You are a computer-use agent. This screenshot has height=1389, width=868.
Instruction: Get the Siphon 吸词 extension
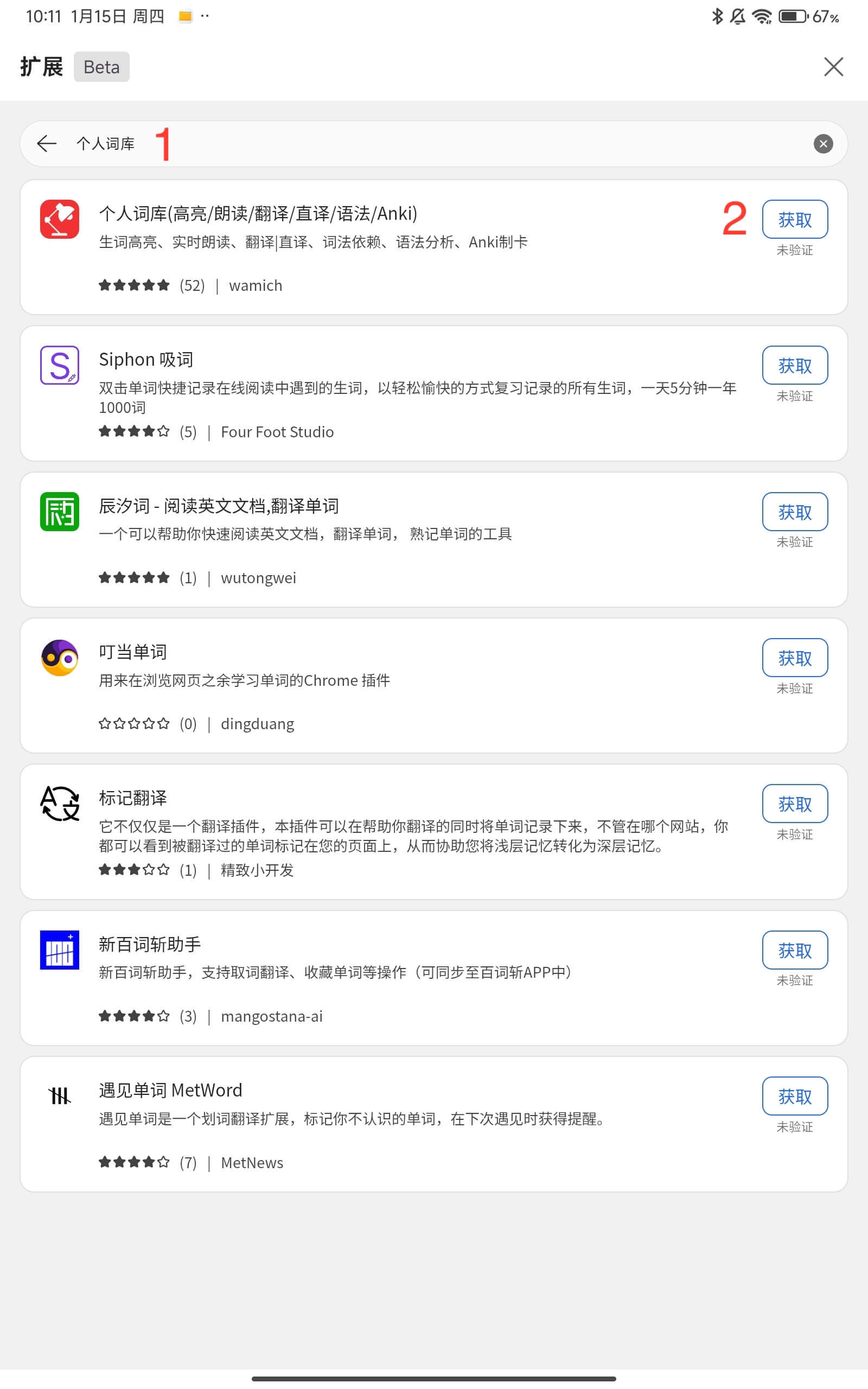coord(795,365)
